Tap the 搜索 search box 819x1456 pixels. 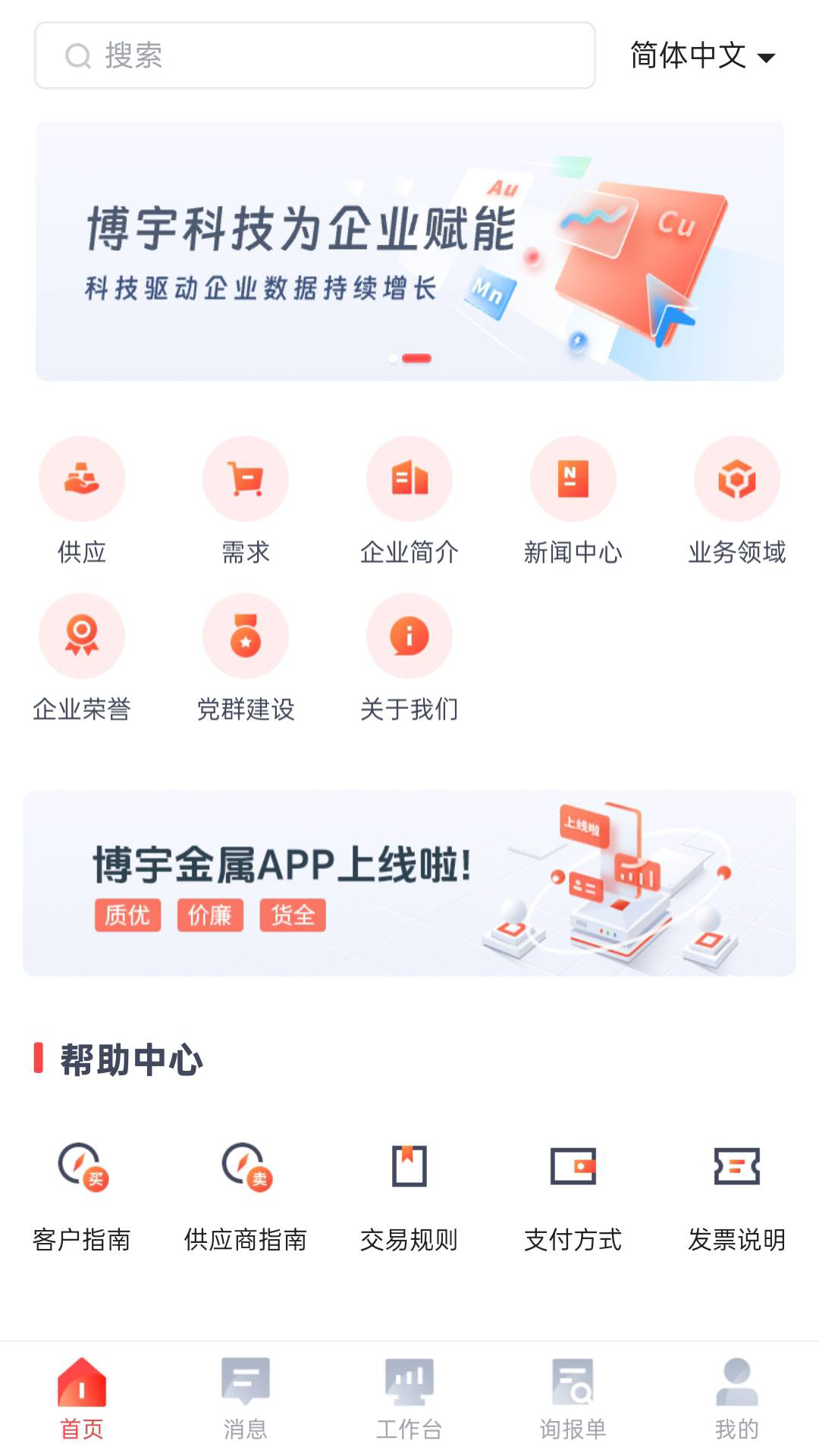tap(315, 55)
